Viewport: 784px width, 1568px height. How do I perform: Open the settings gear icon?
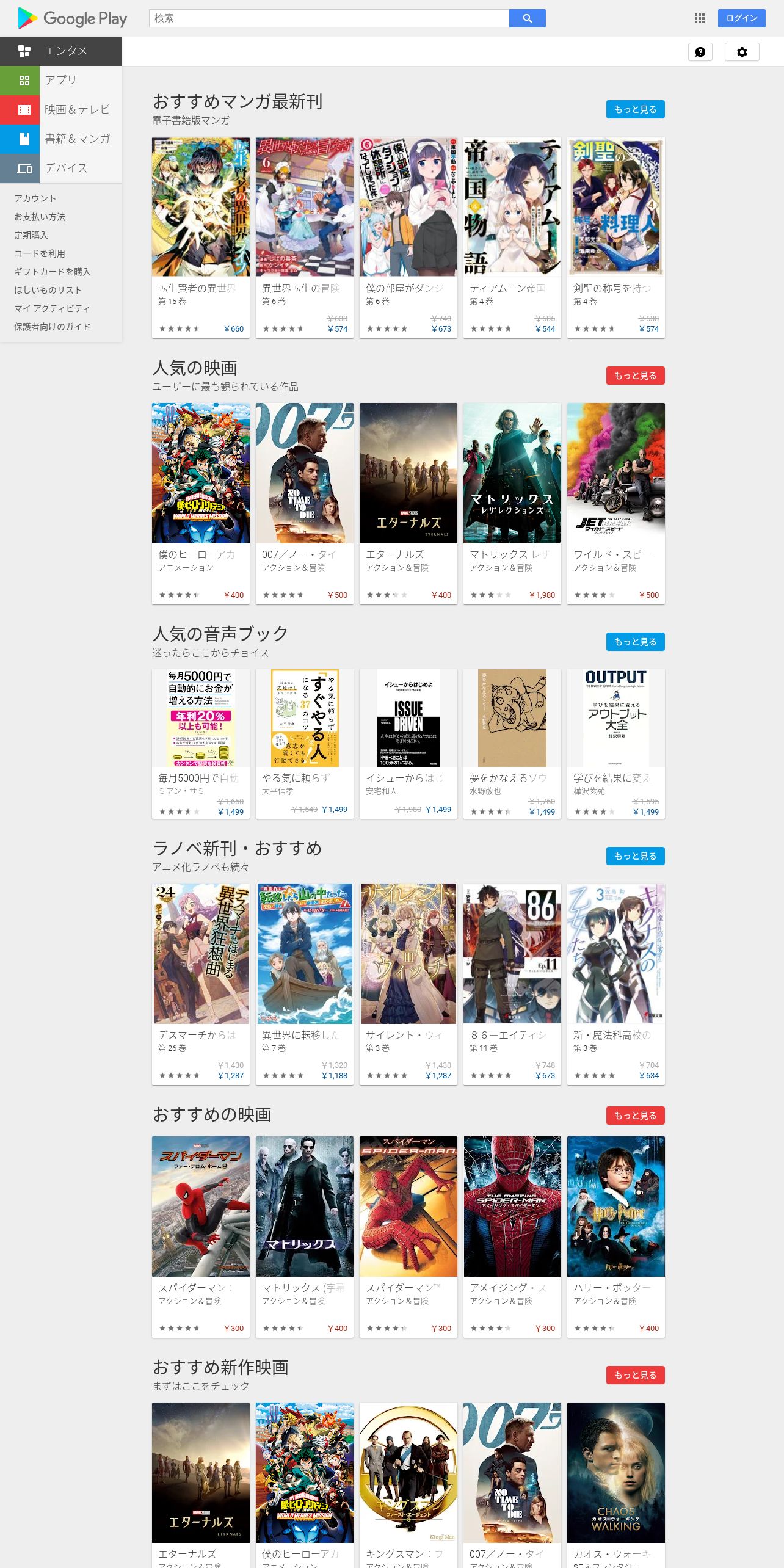[742, 52]
